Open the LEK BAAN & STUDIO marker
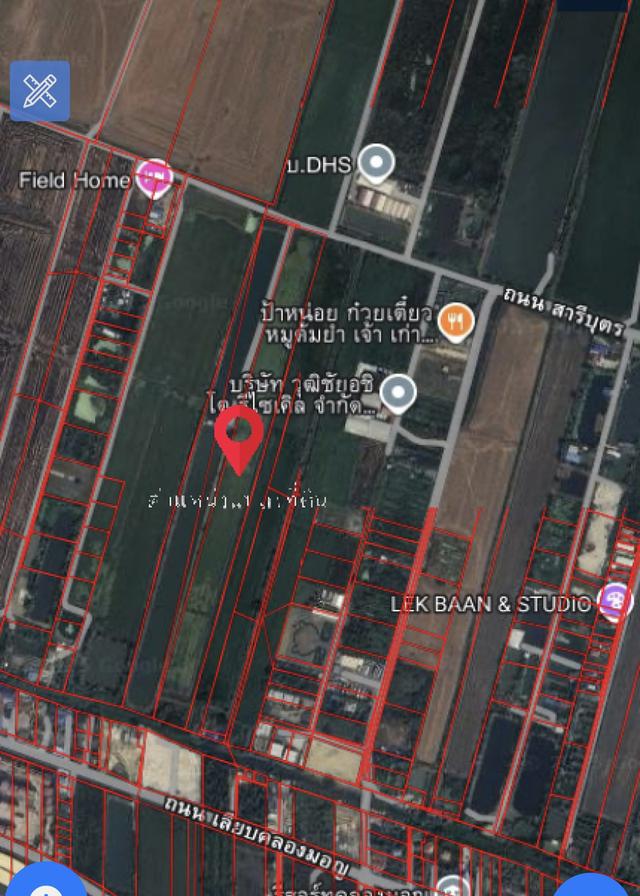Viewport: 640px width, 896px height. click(x=613, y=600)
